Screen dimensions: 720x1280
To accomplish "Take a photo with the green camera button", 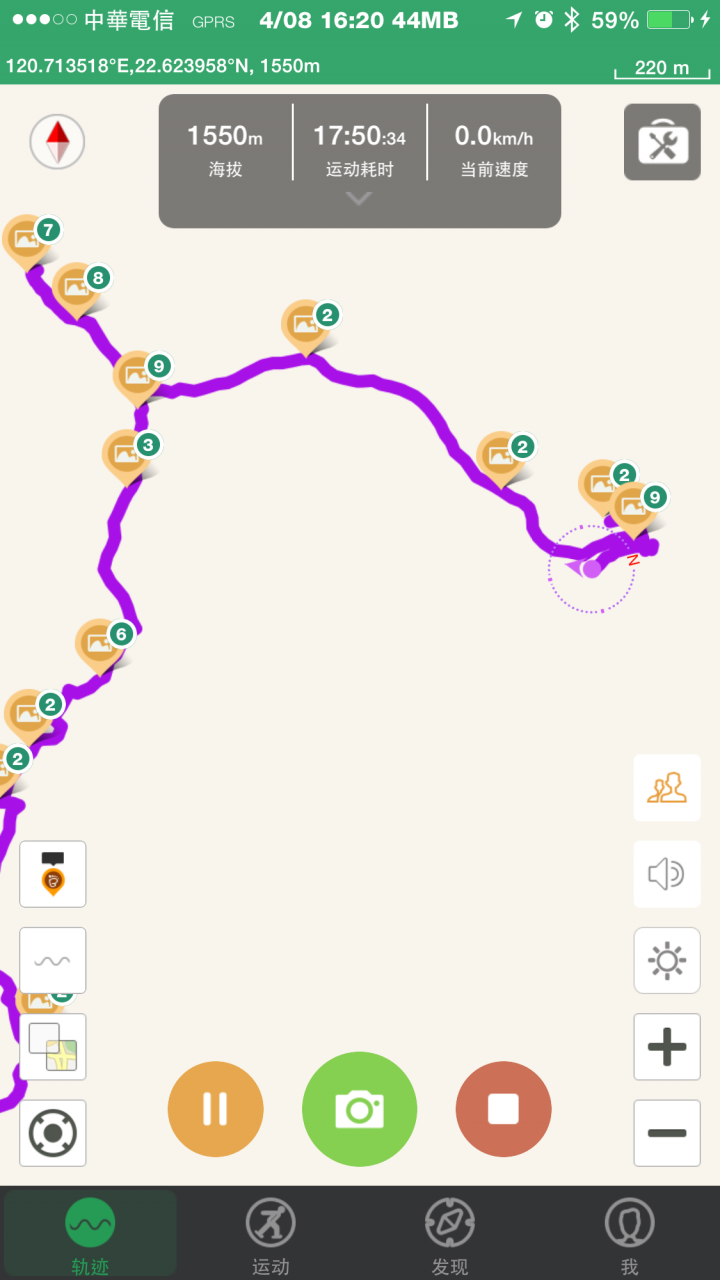I will pos(359,1109).
